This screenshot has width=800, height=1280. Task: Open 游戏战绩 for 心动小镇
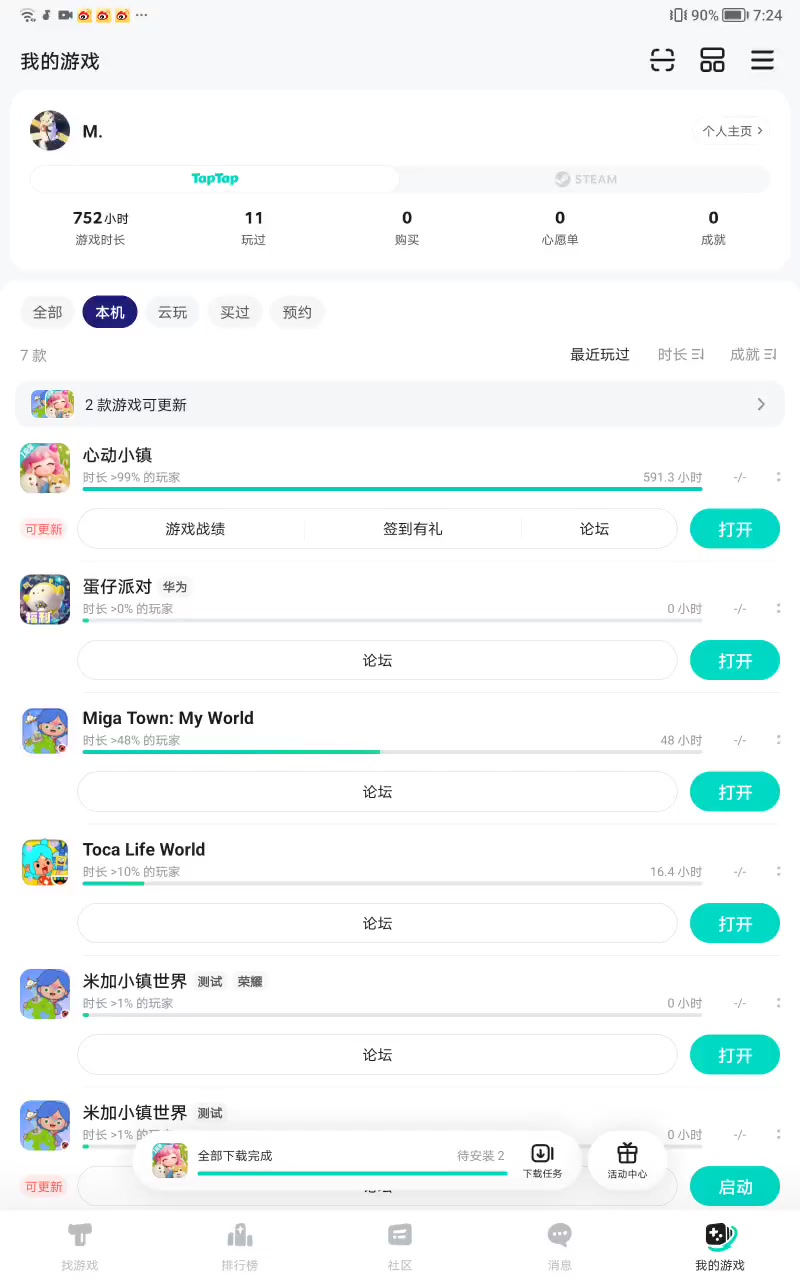click(x=195, y=529)
